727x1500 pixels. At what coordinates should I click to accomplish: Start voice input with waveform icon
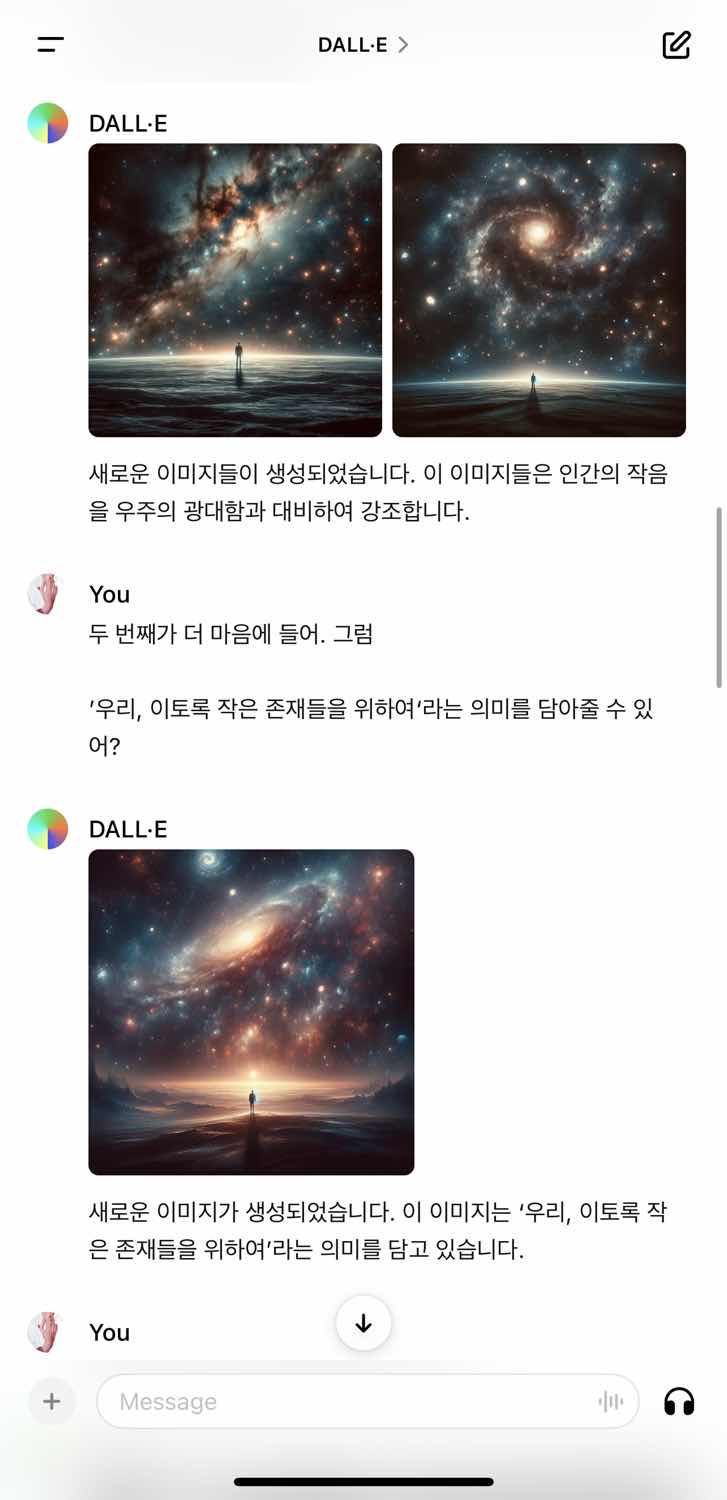pos(610,1401)
